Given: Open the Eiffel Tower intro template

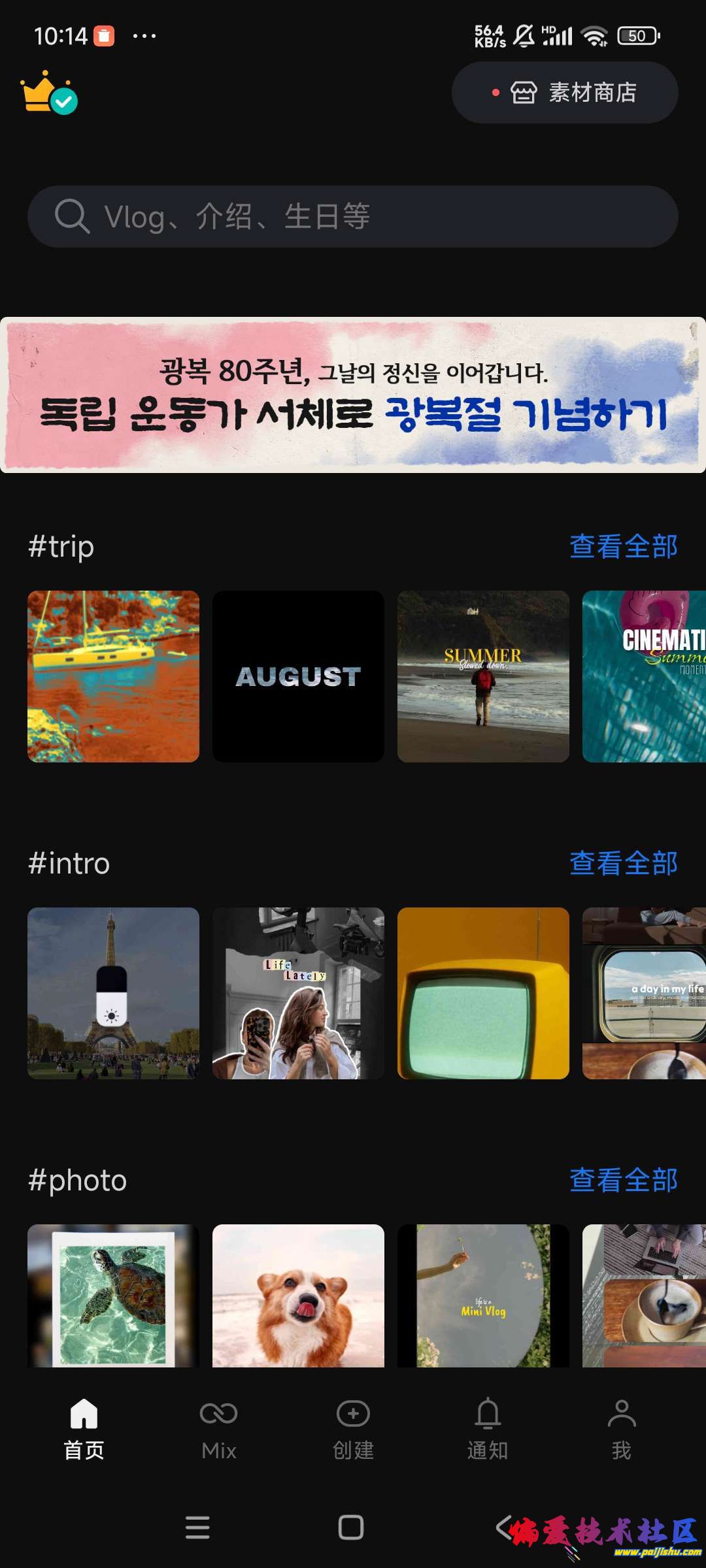Looking at the screenshot, I should (113, 993).
